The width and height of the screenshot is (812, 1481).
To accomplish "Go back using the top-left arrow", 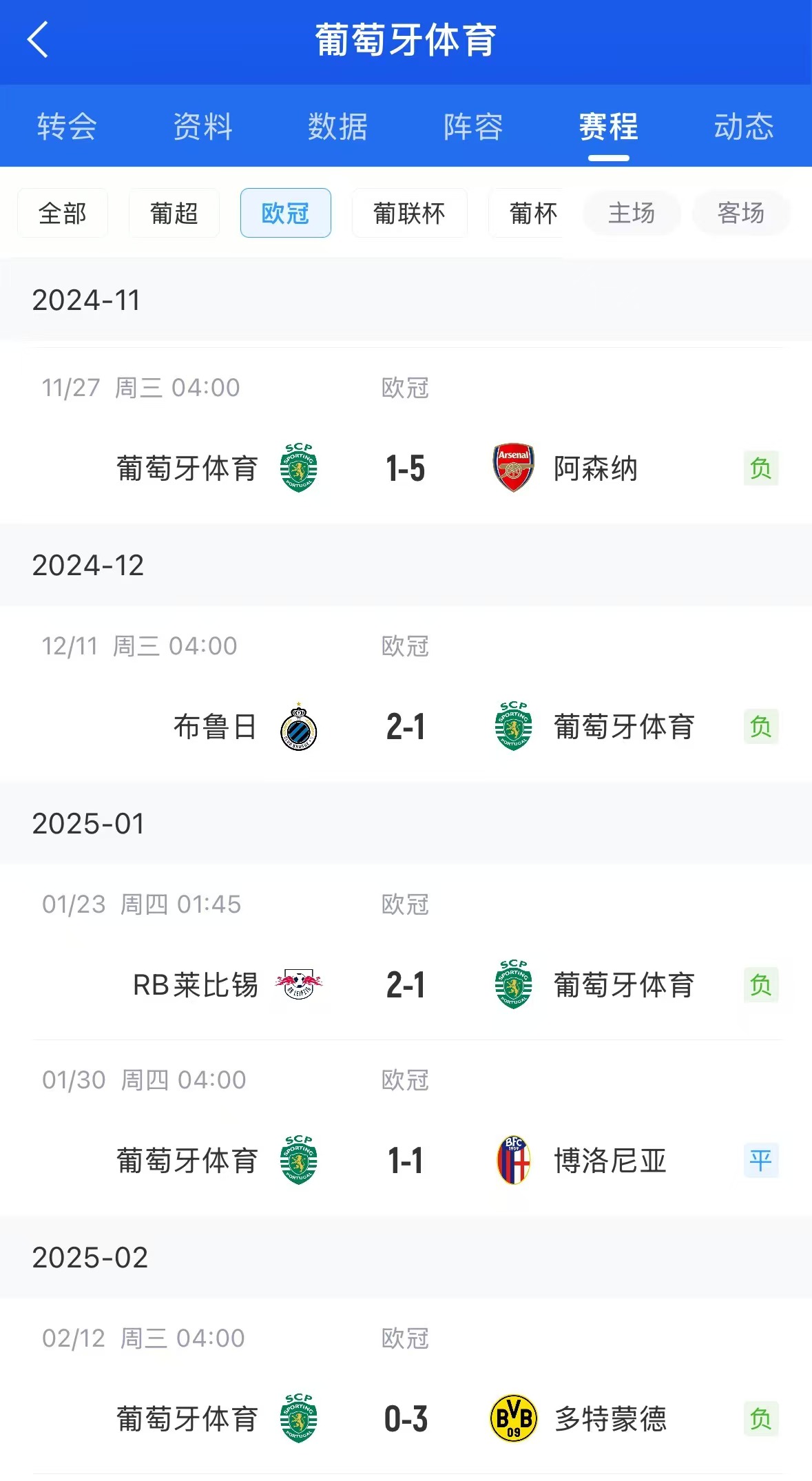I will tap(38, 40).
